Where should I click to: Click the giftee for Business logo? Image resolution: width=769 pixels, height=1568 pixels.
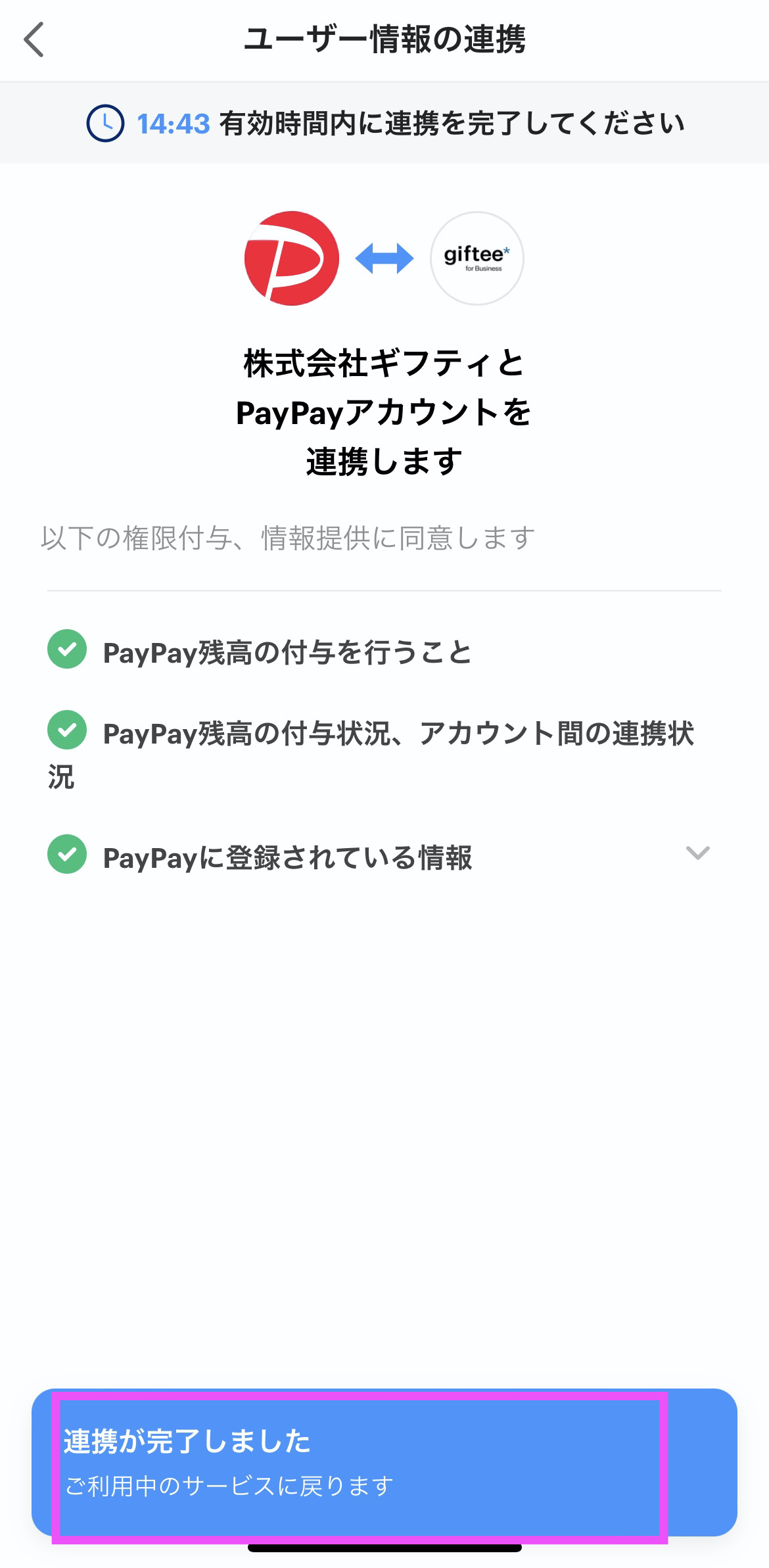(477, 258)
